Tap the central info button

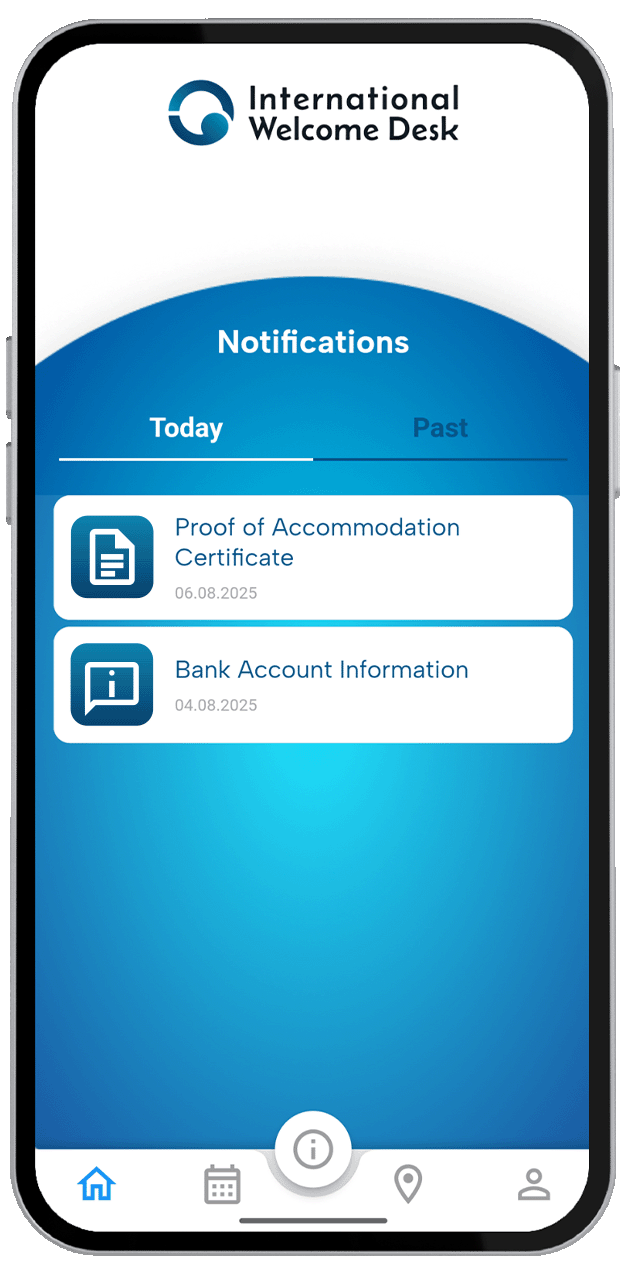(x=313, y=1150)
